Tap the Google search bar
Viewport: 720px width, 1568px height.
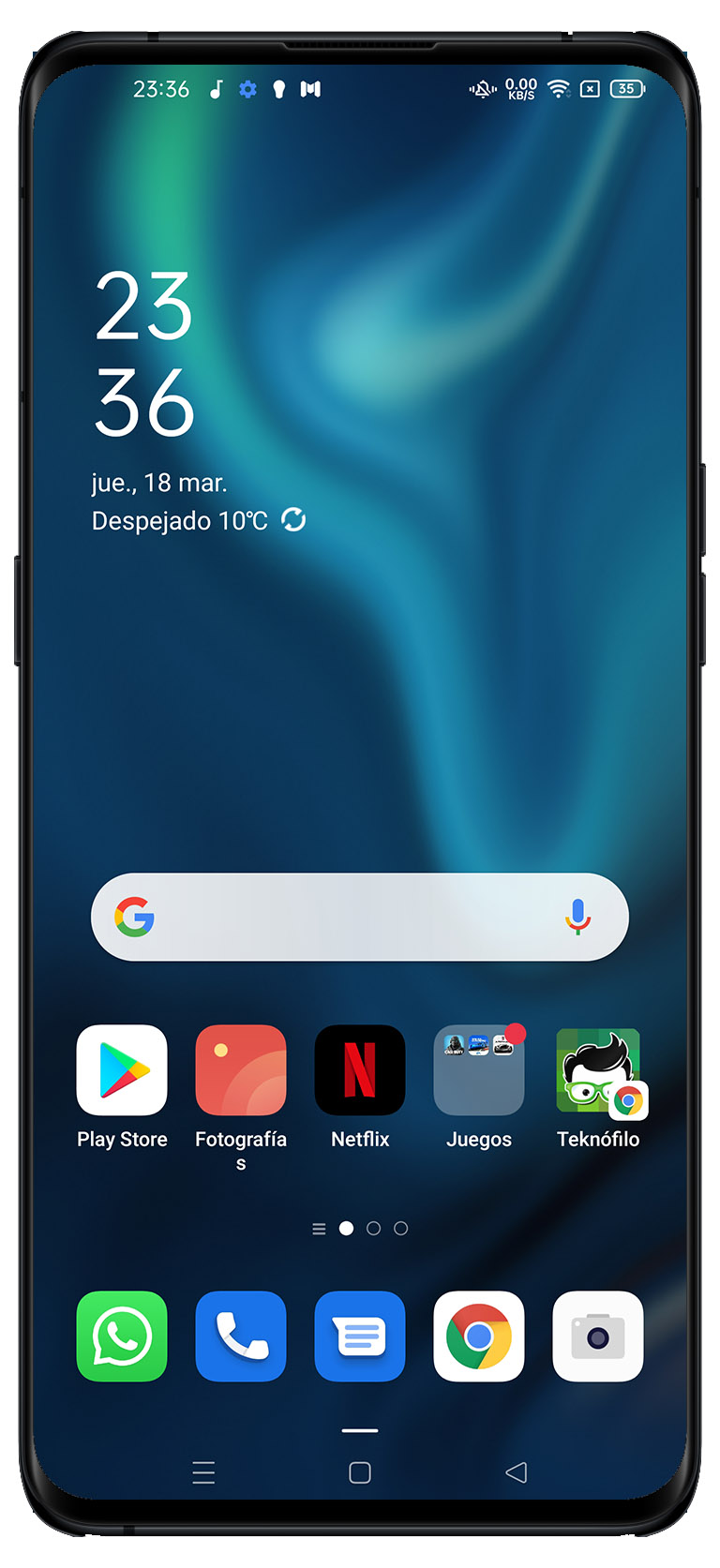(360, 917)
